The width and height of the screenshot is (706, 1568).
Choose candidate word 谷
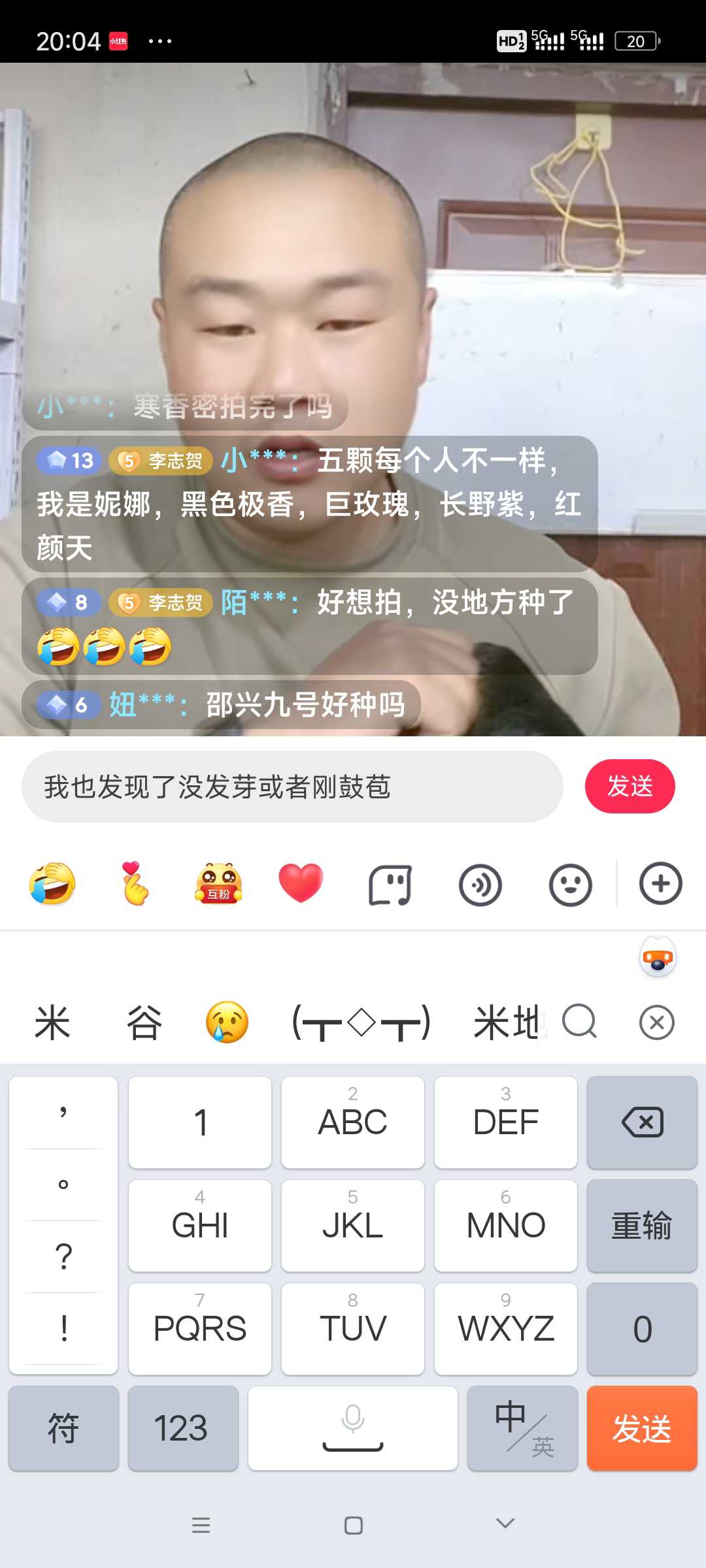tap(144, 1022)
